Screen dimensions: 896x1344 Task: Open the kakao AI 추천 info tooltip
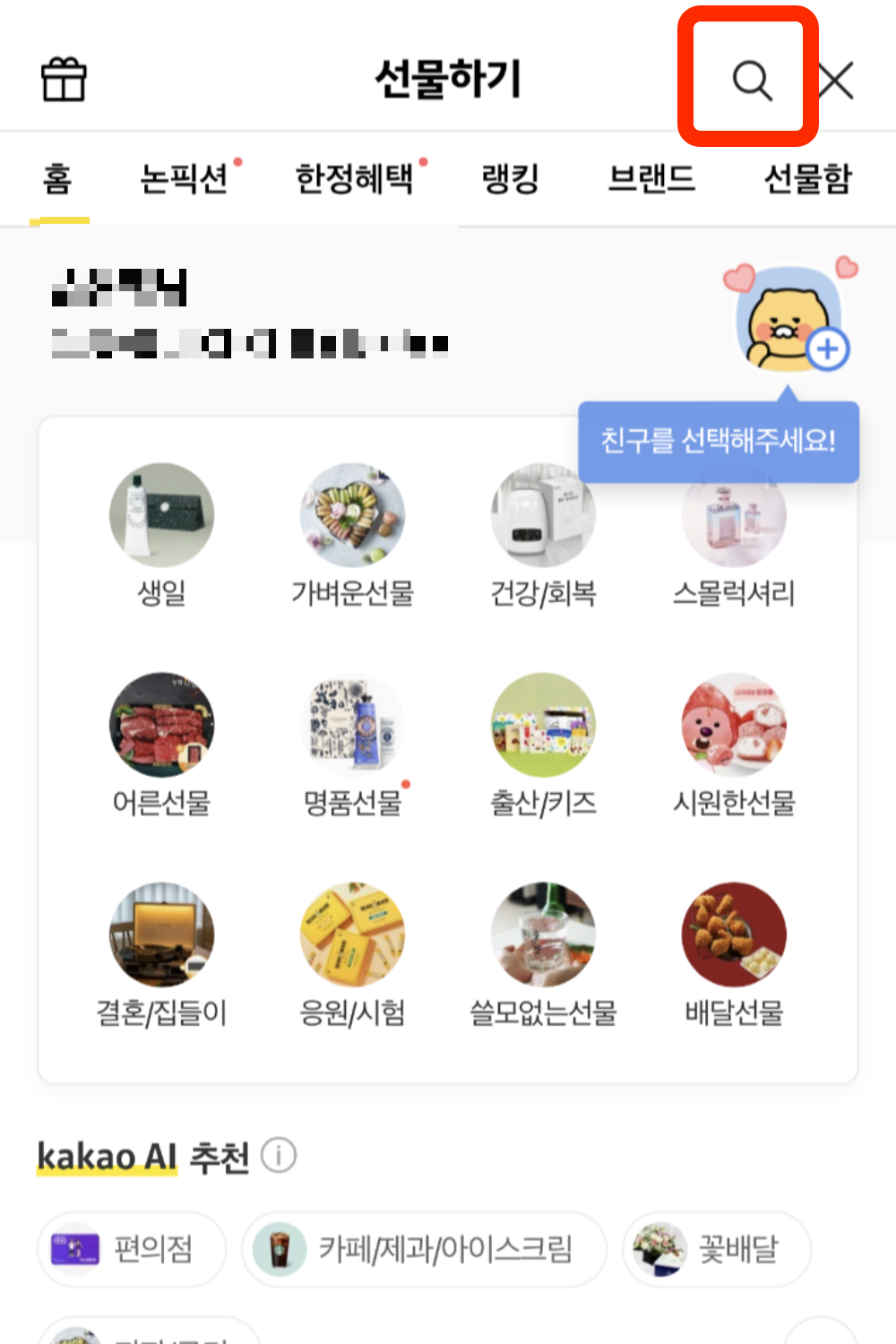[x=280, y=1155]
